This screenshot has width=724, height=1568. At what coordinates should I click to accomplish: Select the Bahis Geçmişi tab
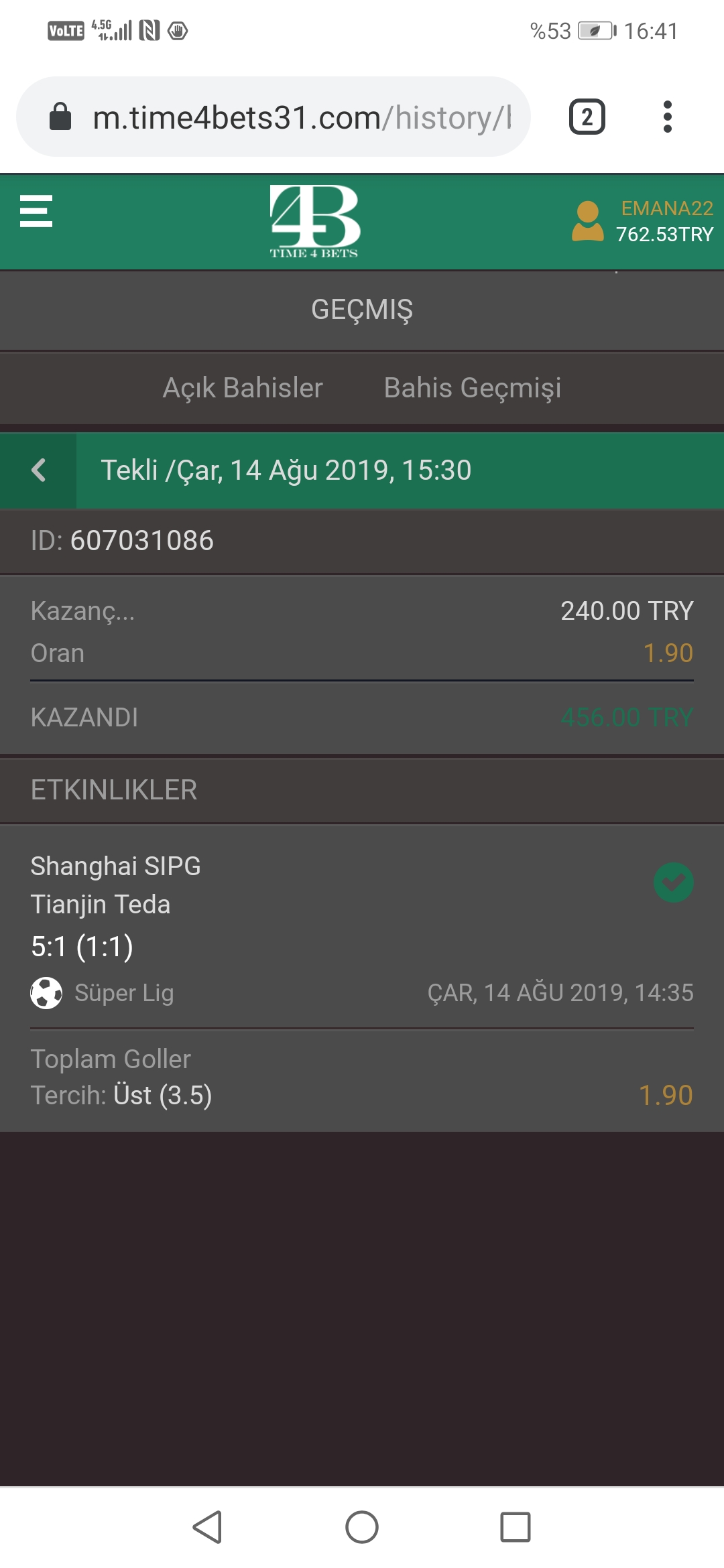pyautogui.click(x=473, y=388)
